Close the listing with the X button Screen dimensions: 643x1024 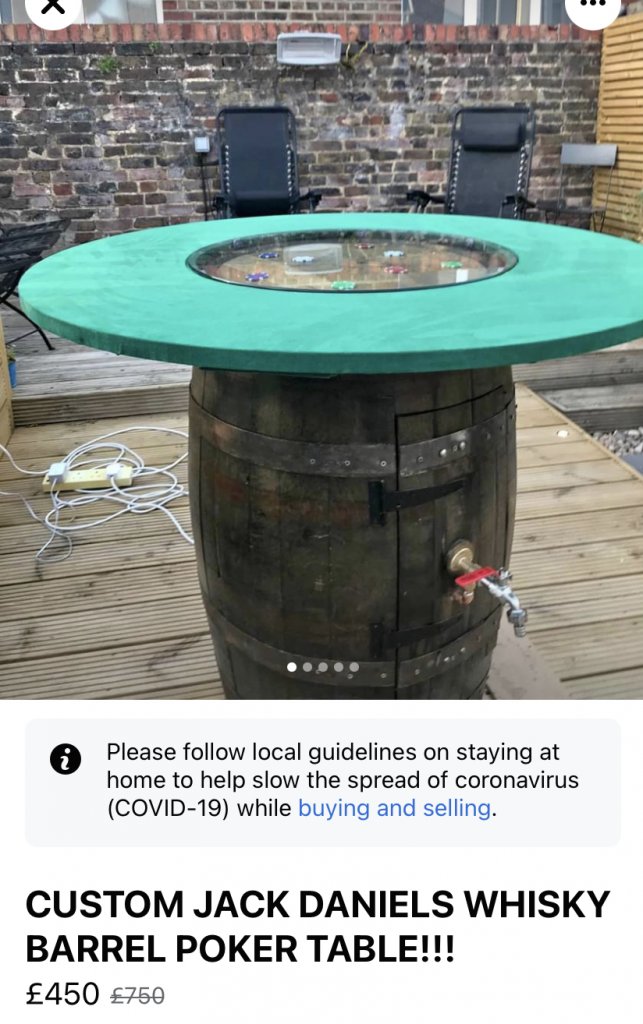[x=52, y=6]
